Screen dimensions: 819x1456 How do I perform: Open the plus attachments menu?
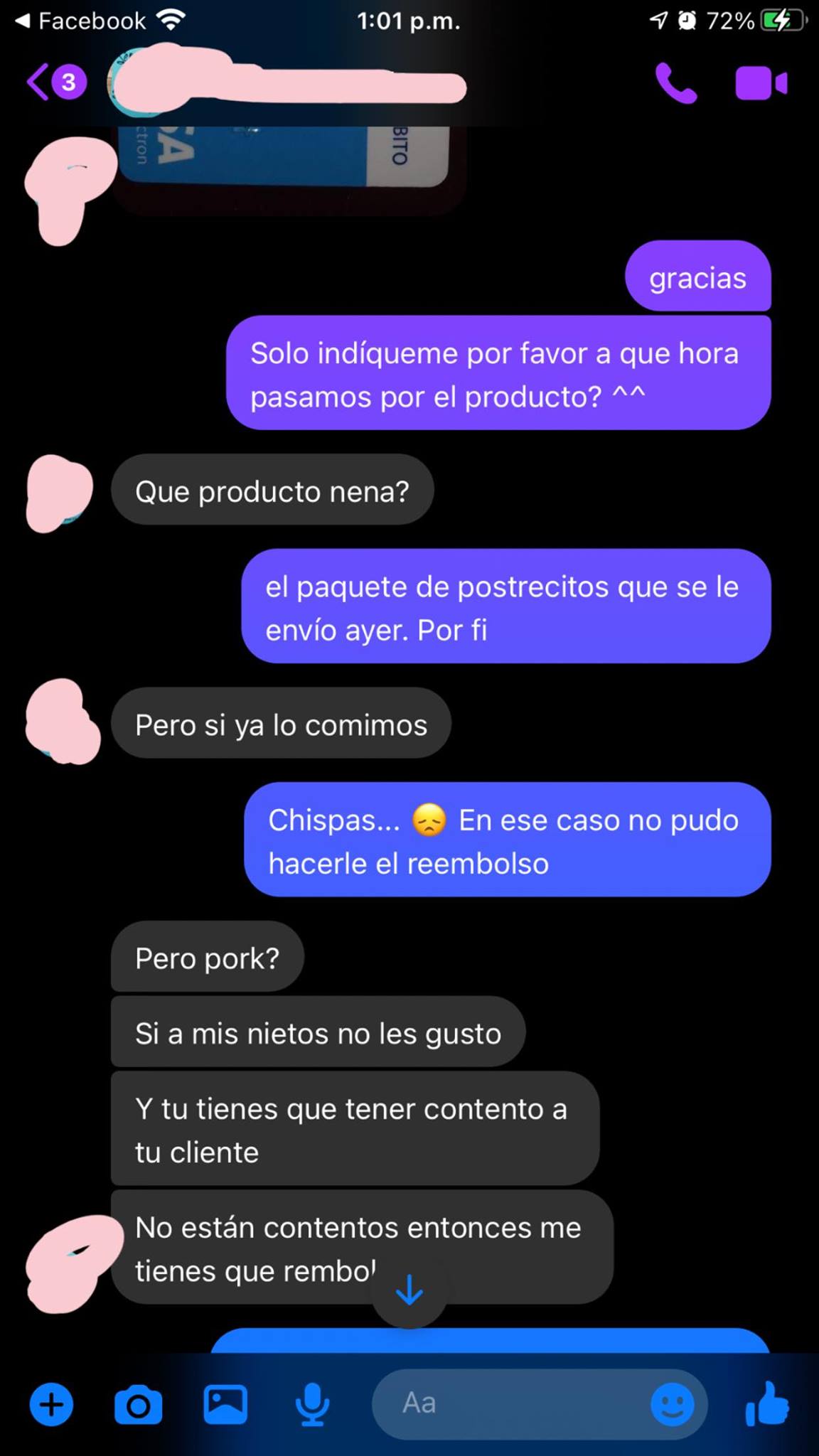pos(51,1404)
